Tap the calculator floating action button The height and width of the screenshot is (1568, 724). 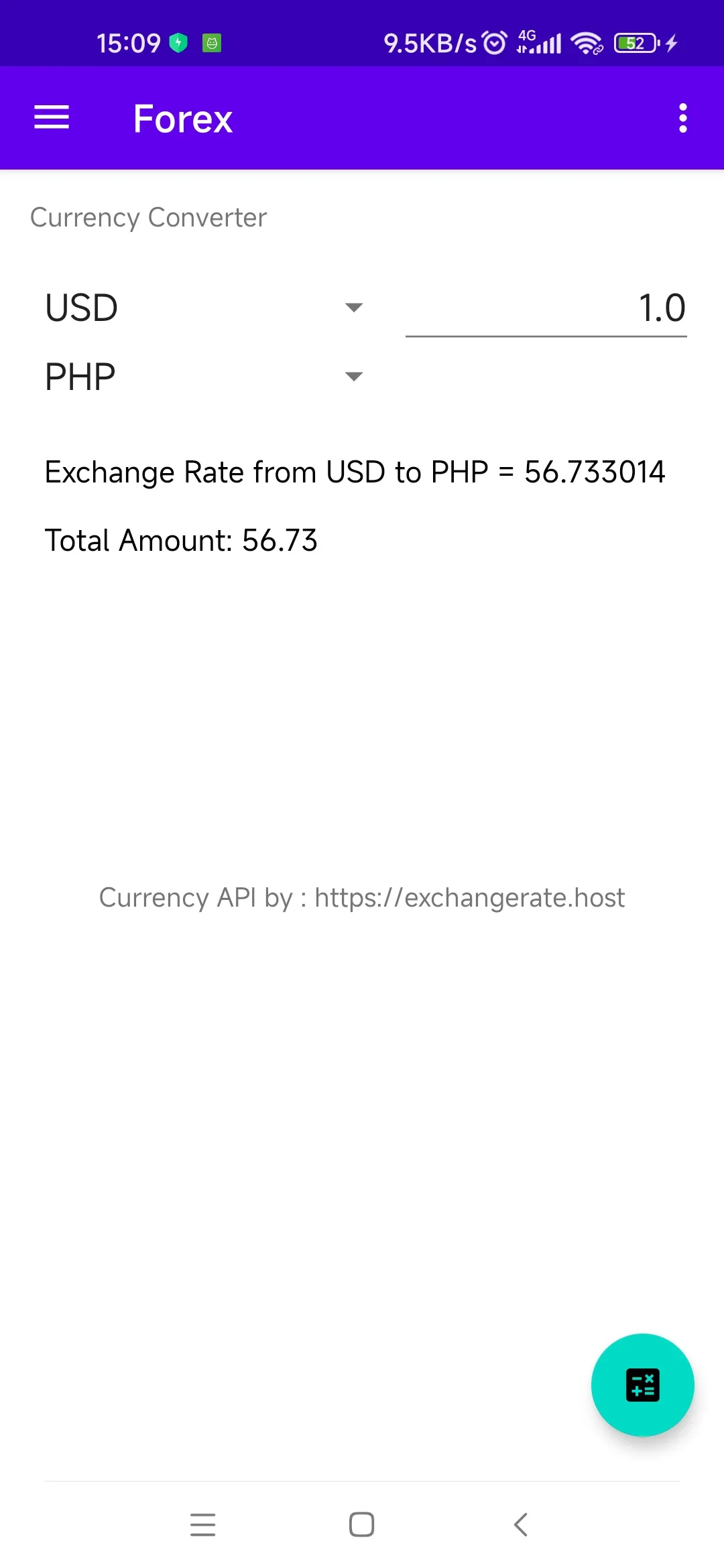coord(642,1384)
